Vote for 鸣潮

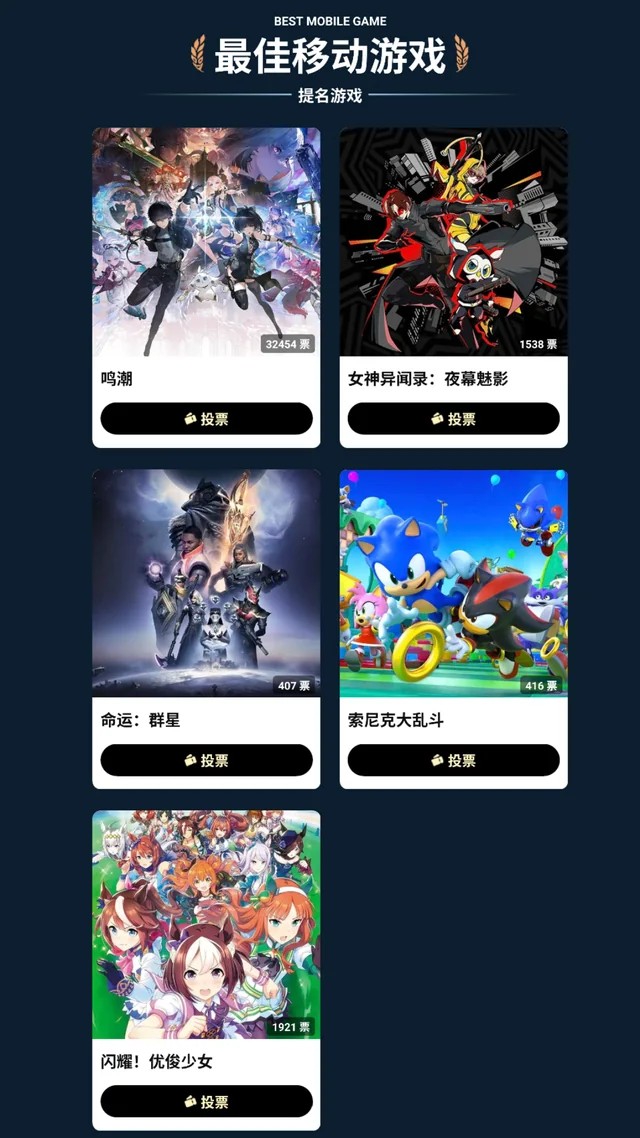[206, 419]
